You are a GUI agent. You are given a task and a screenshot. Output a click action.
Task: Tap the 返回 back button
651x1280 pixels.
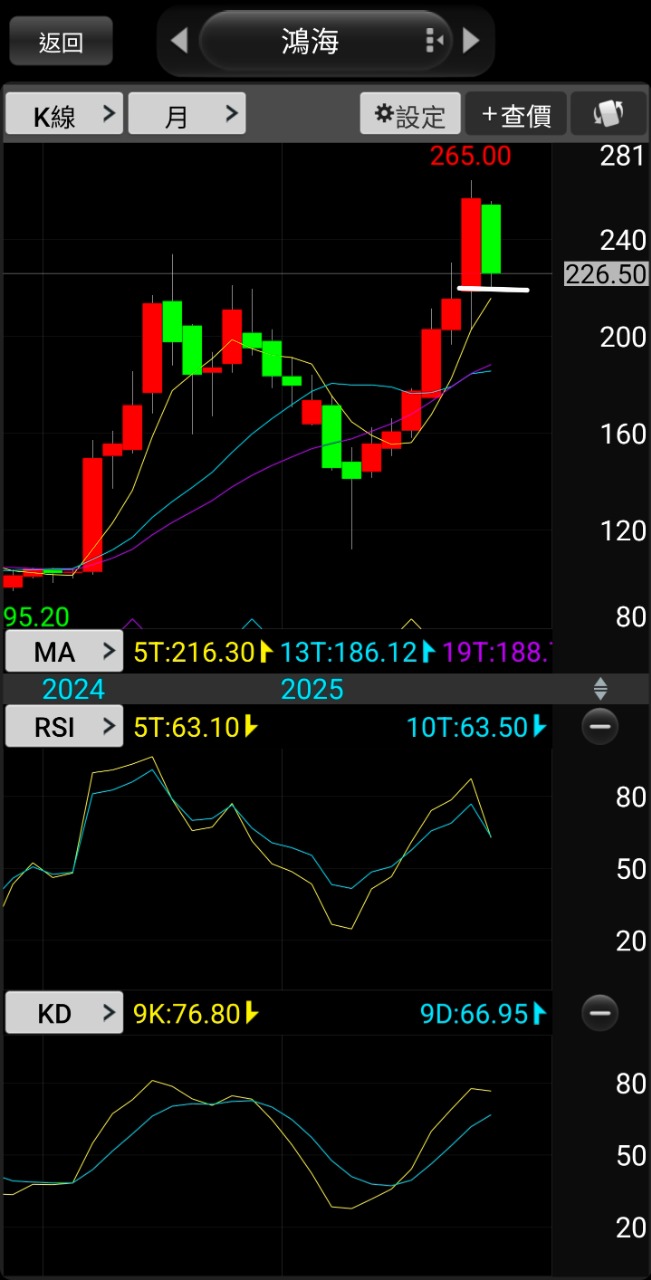click(61, 42)
